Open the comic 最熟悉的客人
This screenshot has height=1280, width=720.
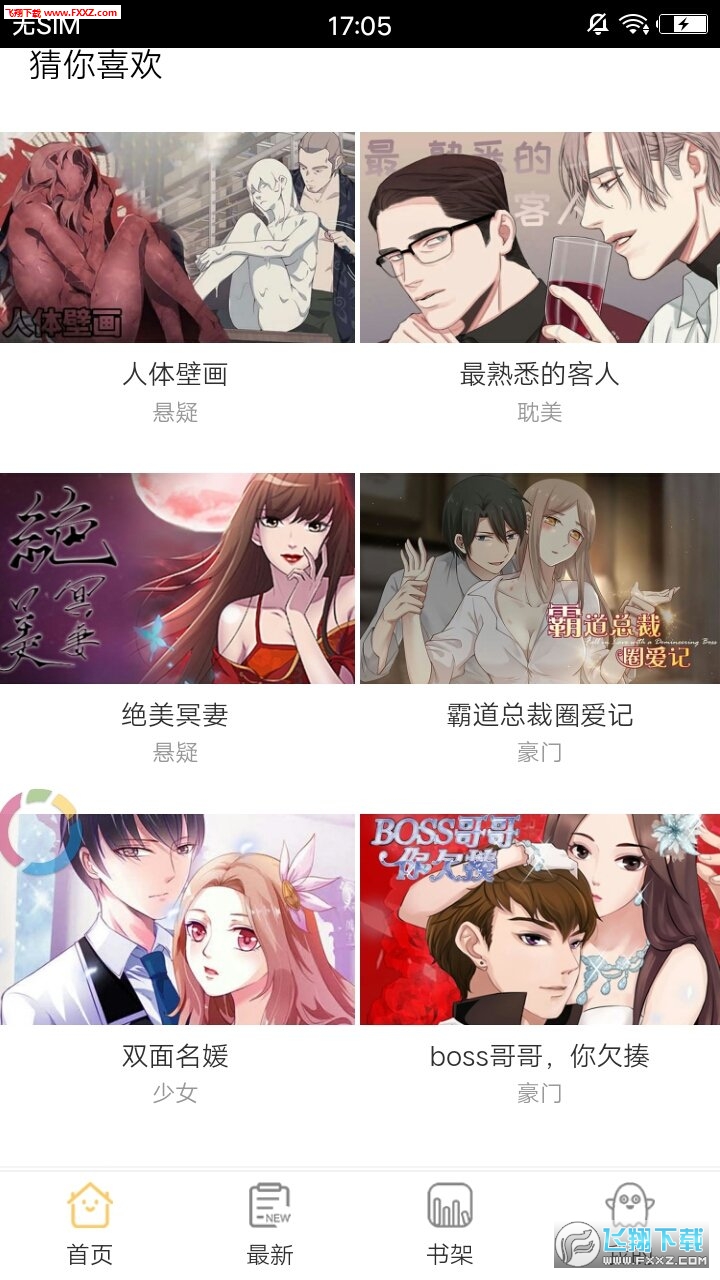pyautogui.click(x=540, y=238)
